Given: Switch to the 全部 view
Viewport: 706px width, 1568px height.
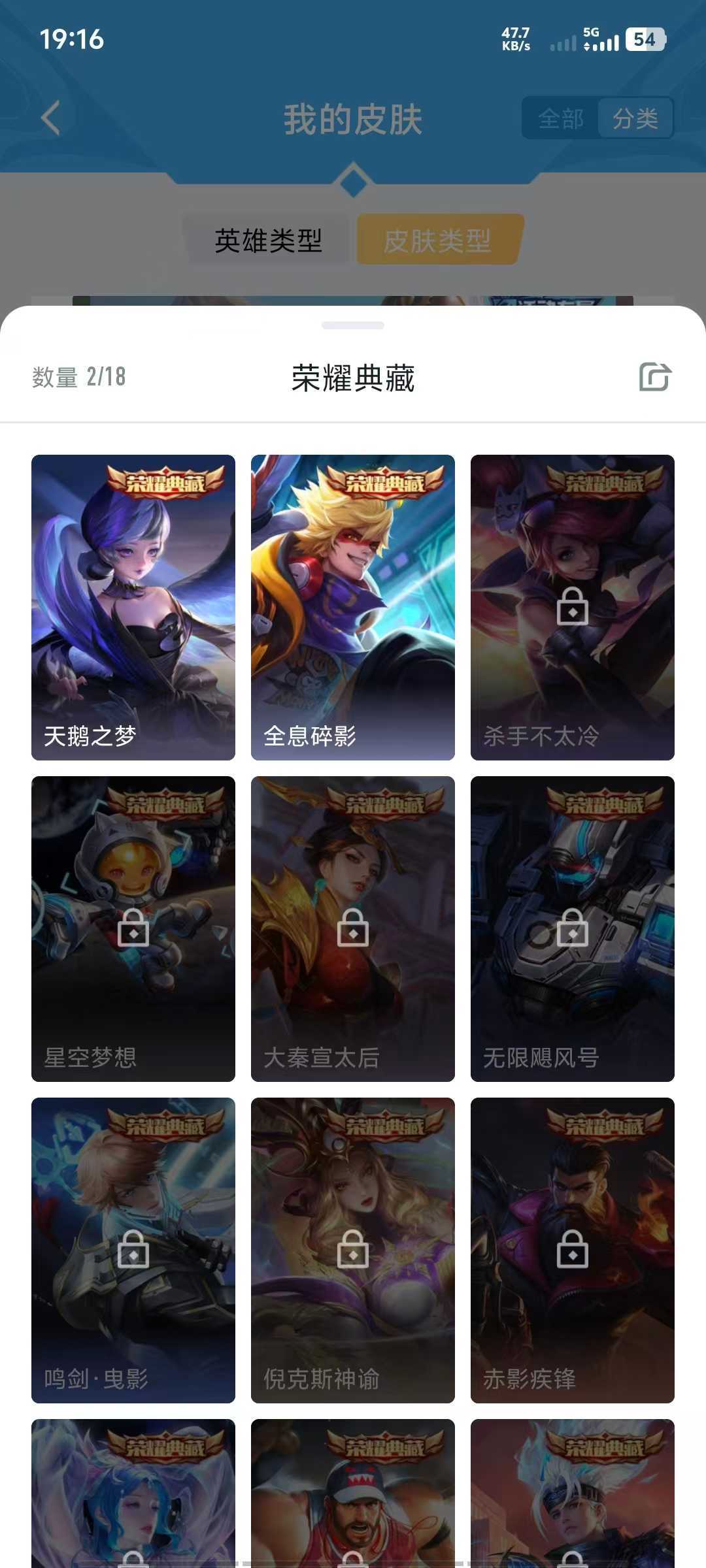Looking at the screenshot, I should point(561,118).
